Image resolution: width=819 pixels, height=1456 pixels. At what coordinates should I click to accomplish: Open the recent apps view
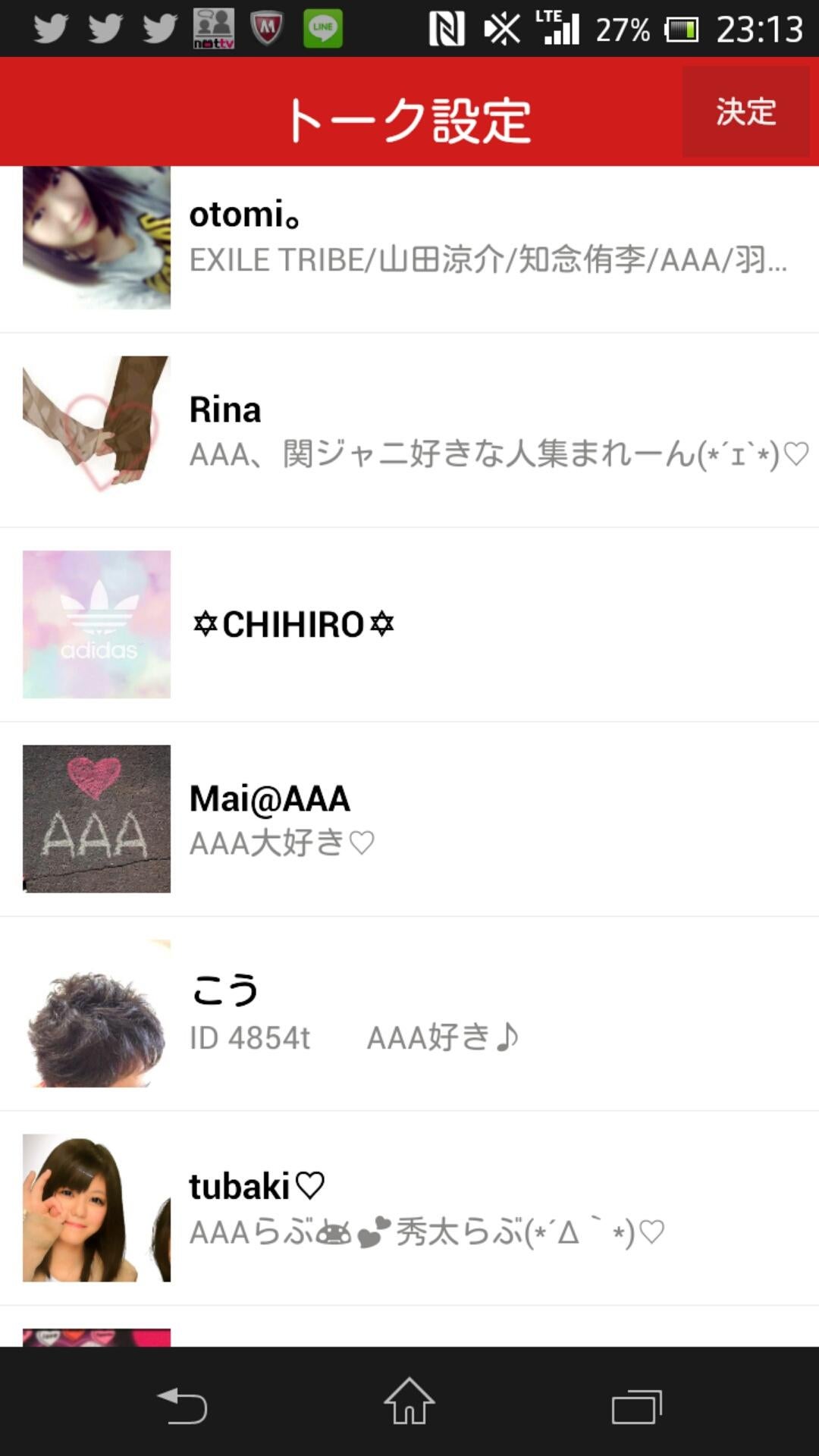(x=636, y=1405)
